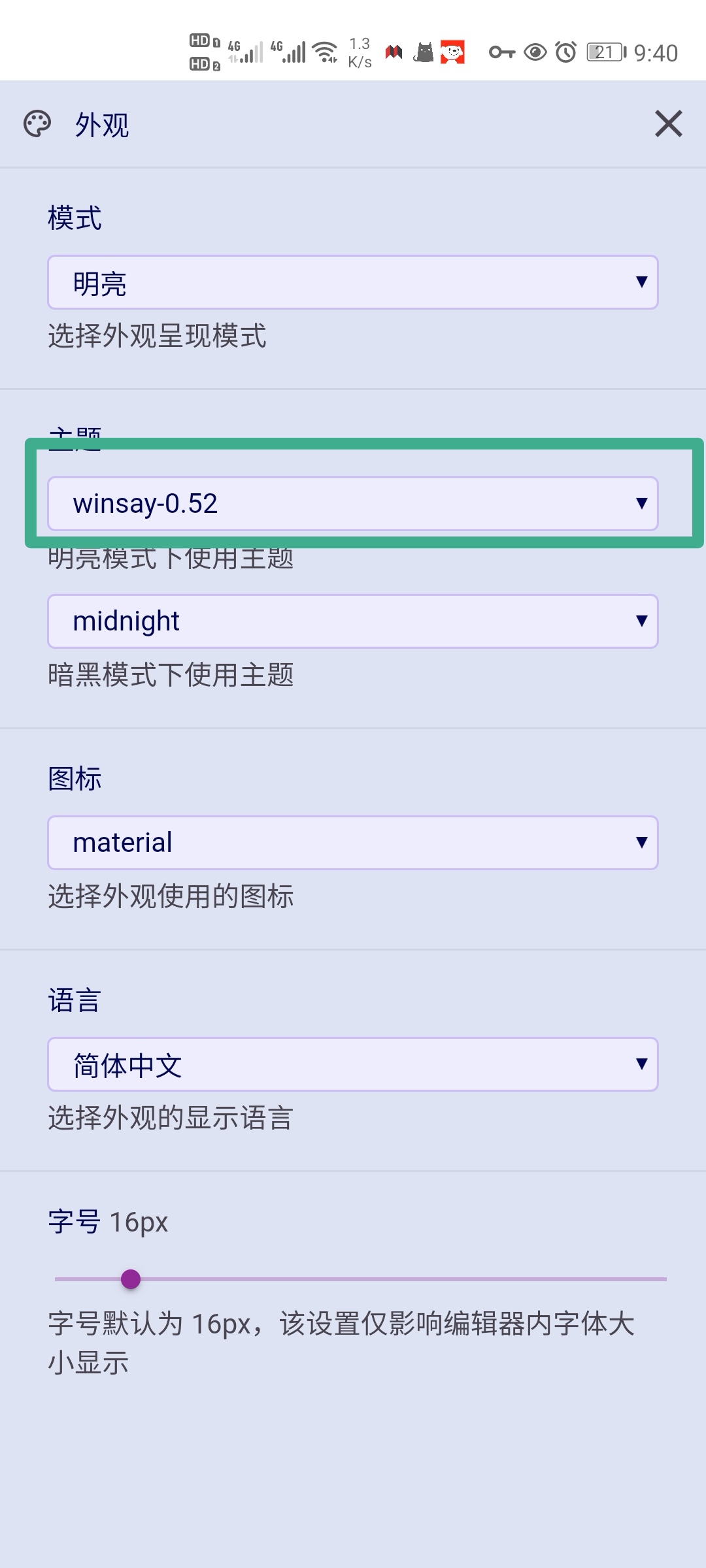
Task: Tap the palette icon beside 外观 title
Action: tap(37, 123)
